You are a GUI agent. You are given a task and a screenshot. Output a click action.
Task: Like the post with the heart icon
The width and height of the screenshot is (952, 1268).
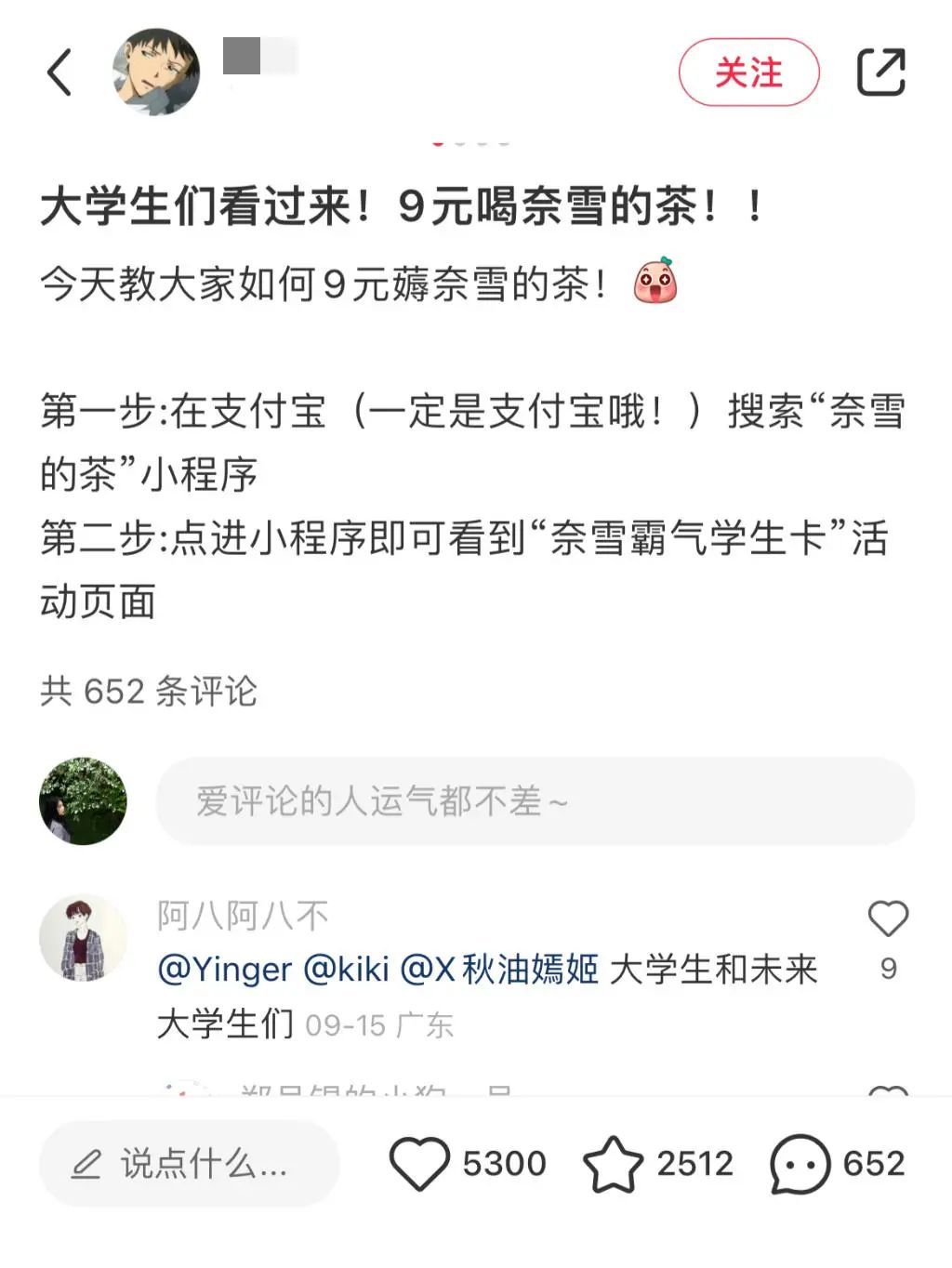pos(419,1163)
